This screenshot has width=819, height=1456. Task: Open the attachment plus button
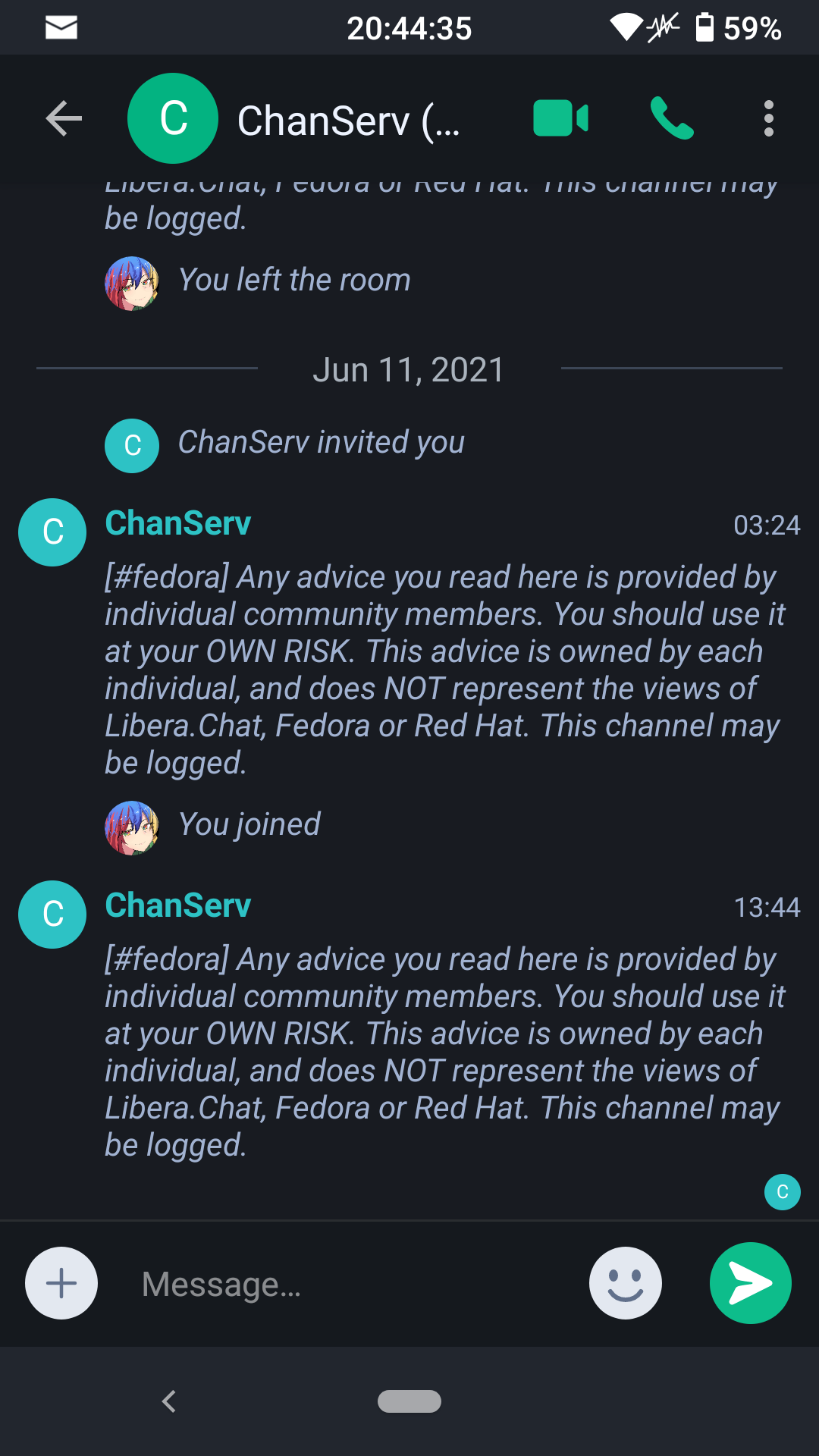61,1283
